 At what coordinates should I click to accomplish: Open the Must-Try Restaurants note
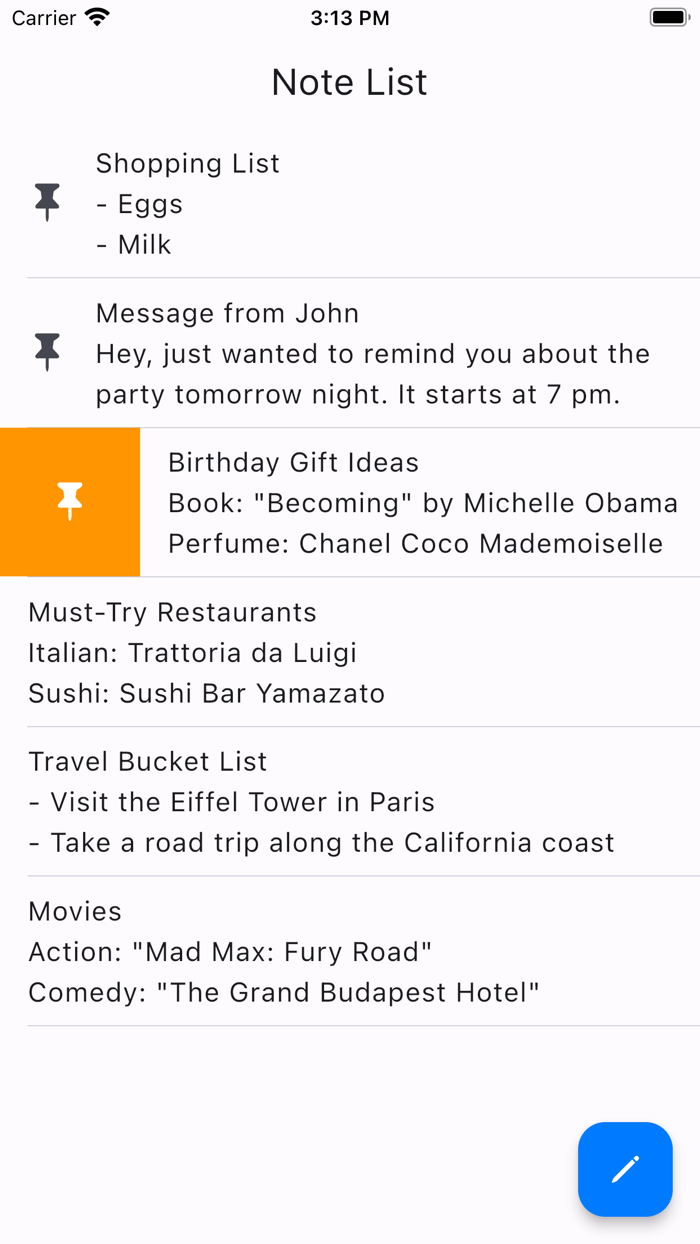pos(350,652)
